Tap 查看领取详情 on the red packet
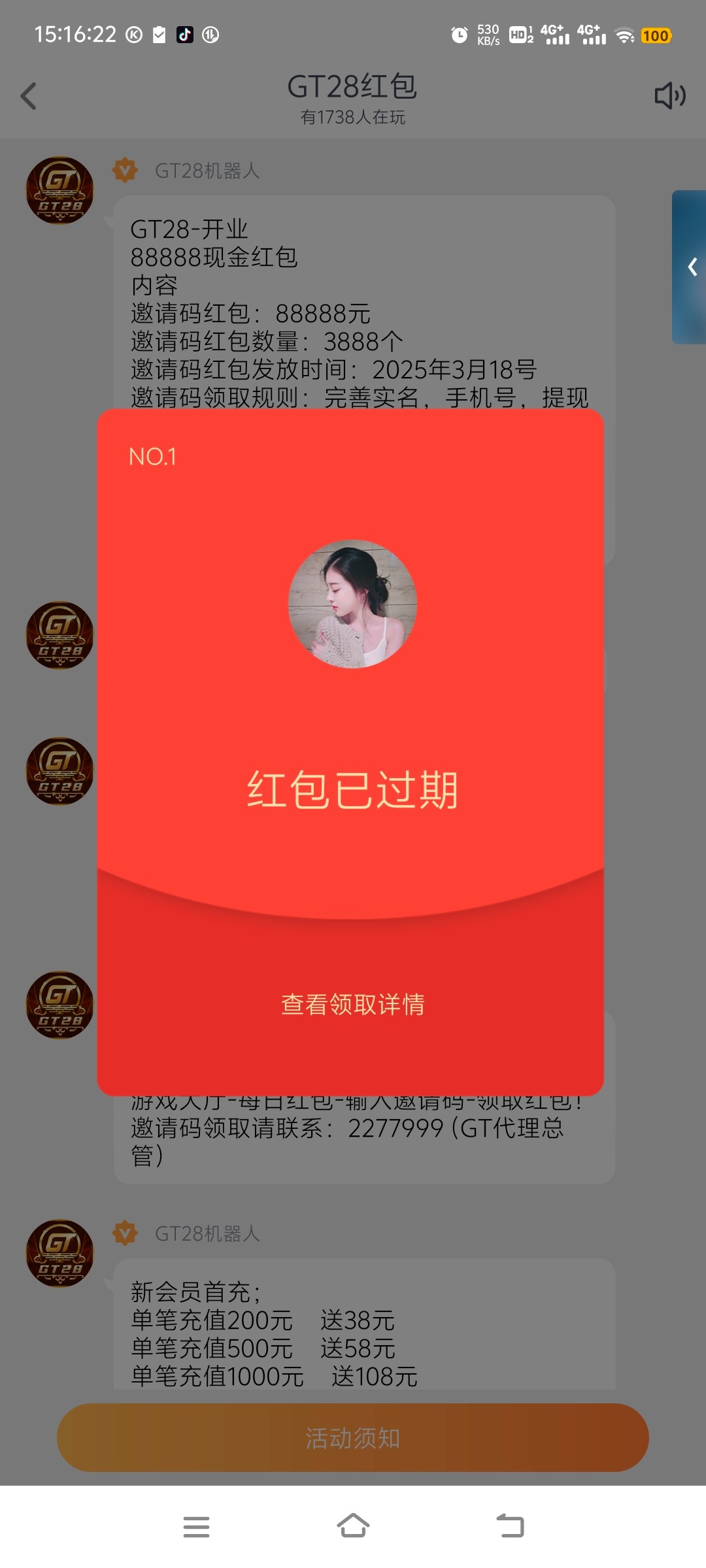This screenshot has width=706, height=1568. point(352,1004)
